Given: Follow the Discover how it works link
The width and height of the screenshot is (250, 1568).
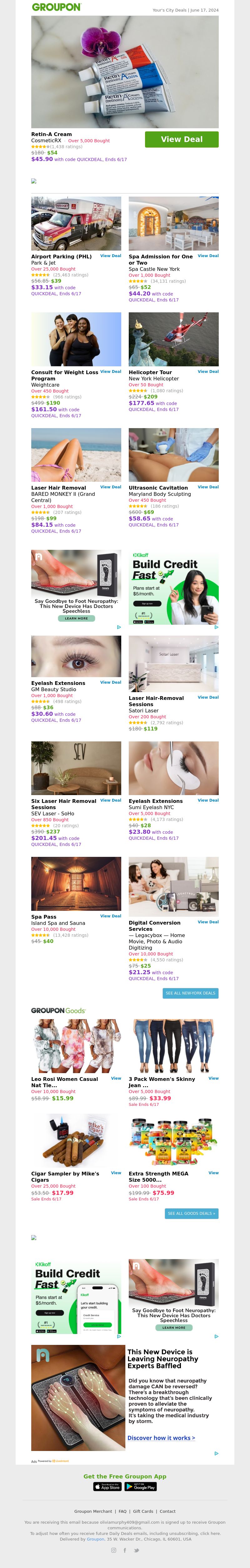Looking at the screenshot, I should click(161, 1438).
